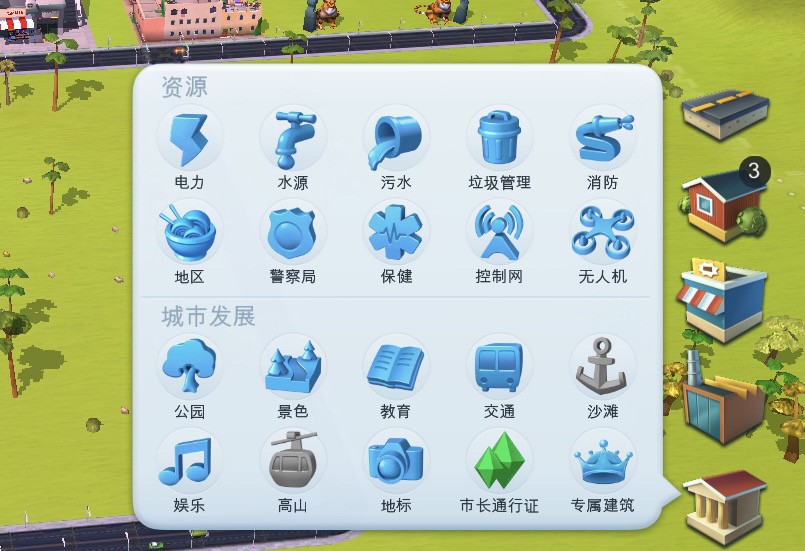Open the 消防 fire services category
This screenshot has width=805, height=551.
(602, 139)
